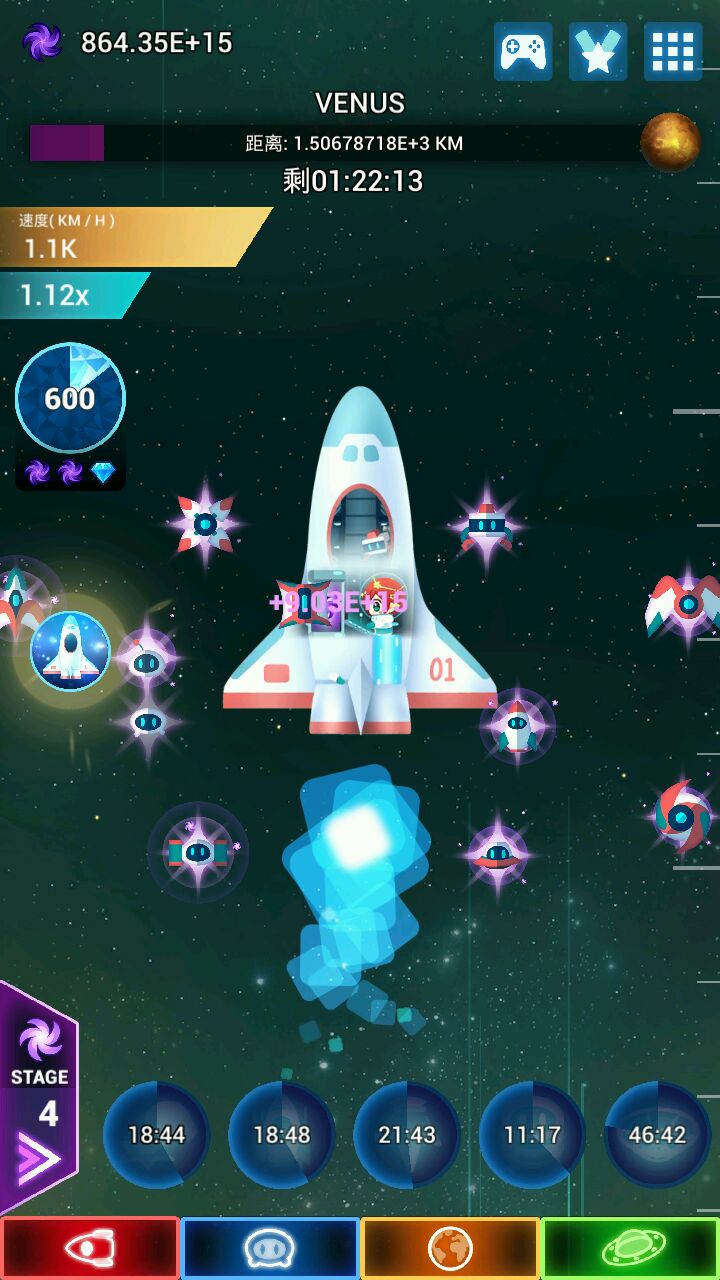The height and width of the screenshot is (1280, 720).
Task: Switch to the green planet tab
Action: click(630, 1248)
